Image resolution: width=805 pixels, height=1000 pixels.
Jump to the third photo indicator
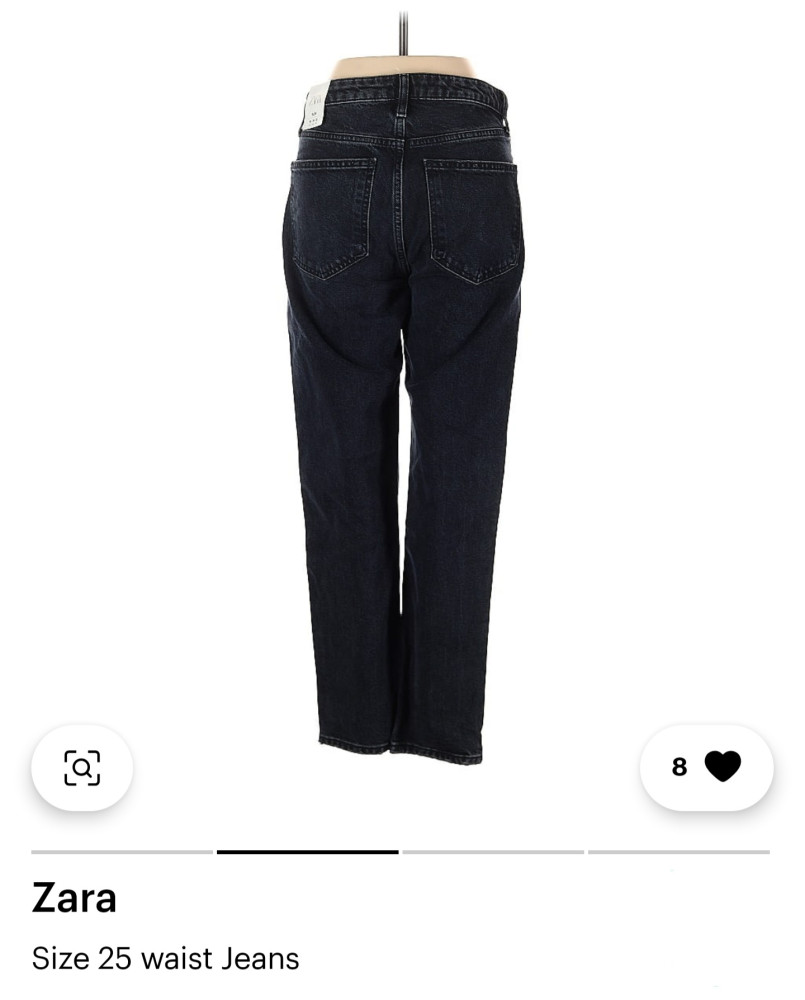[x=491, y=852]
